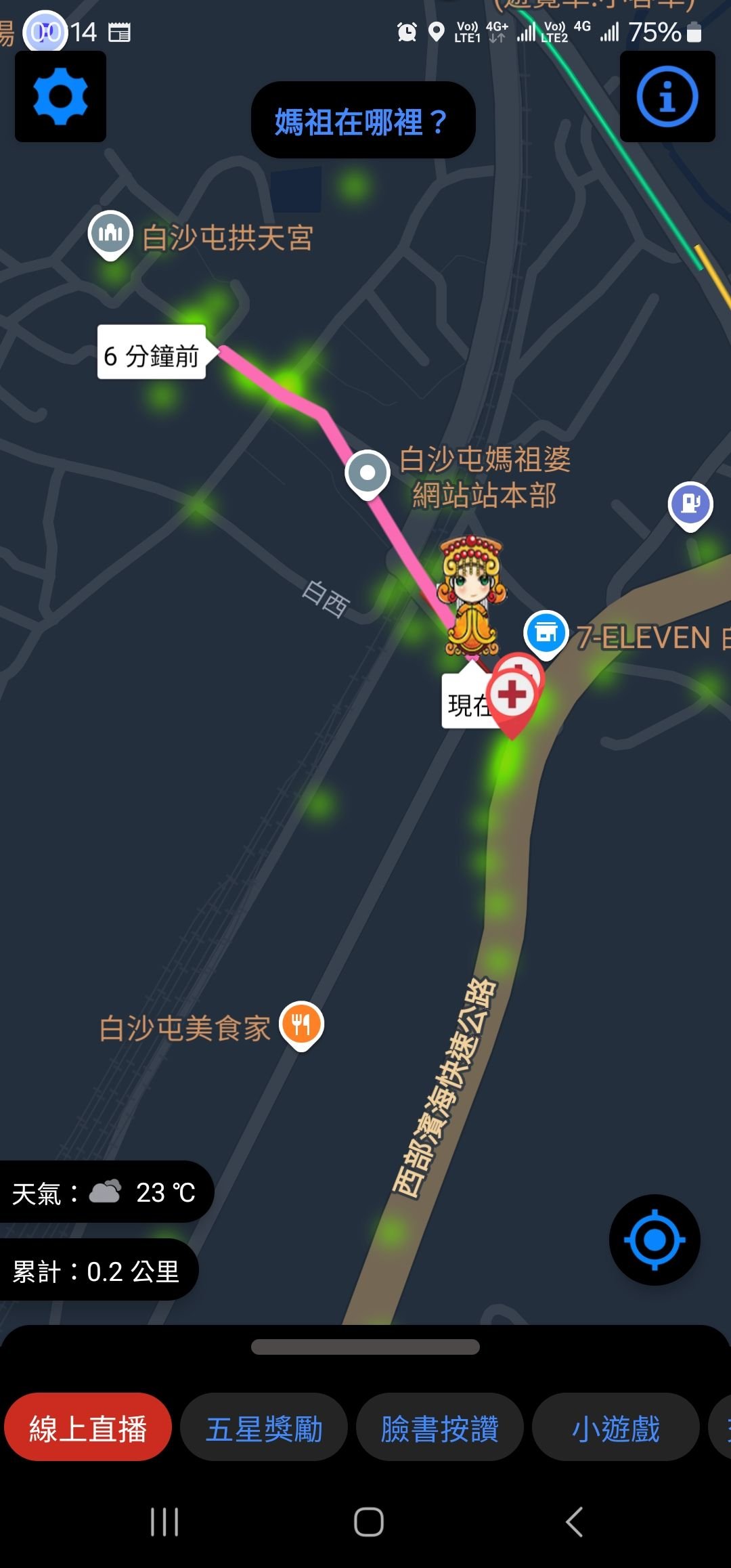The height and width of the screenshot is (1568, 731).
Task: Select the gas station map marker
Action: 690,504
